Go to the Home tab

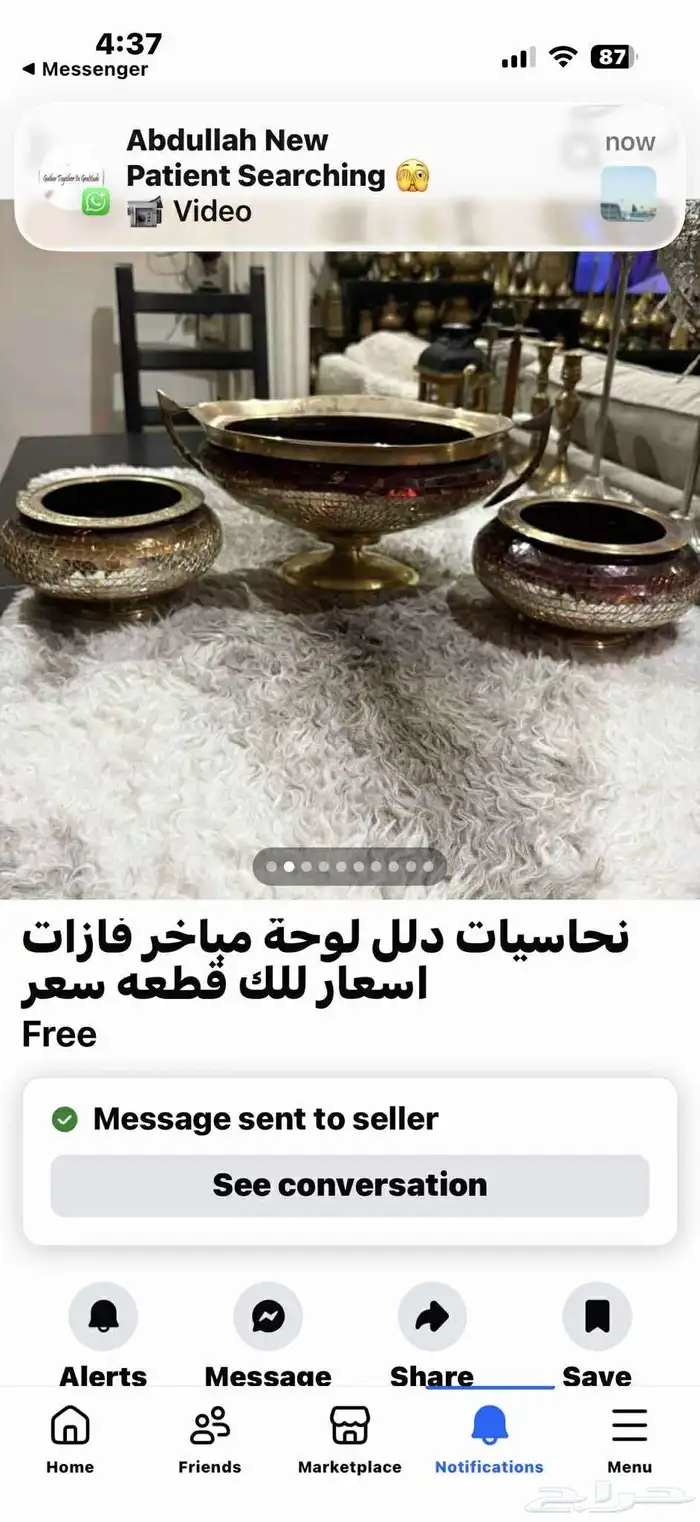click(x=70, y=1439)
